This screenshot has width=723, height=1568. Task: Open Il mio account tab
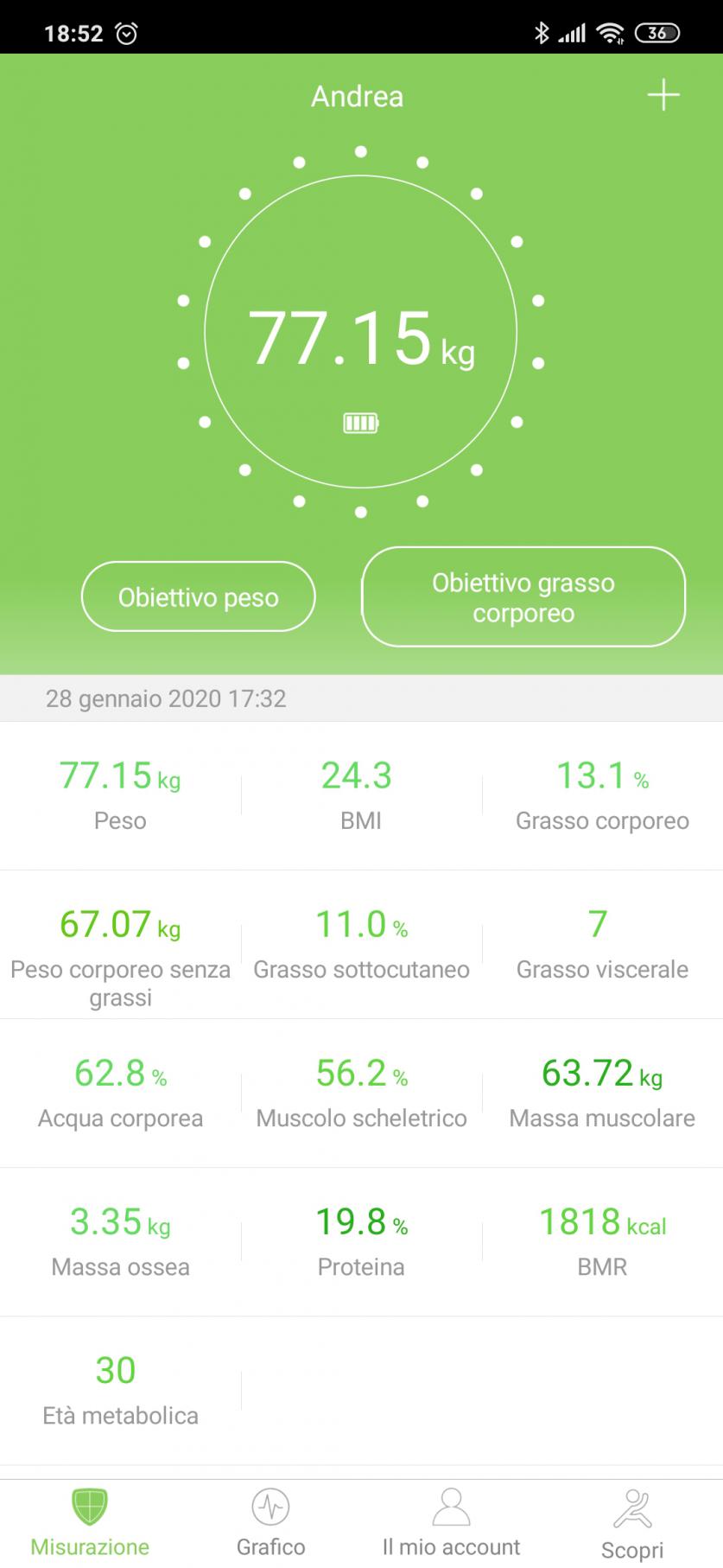tap(451, 1523)
